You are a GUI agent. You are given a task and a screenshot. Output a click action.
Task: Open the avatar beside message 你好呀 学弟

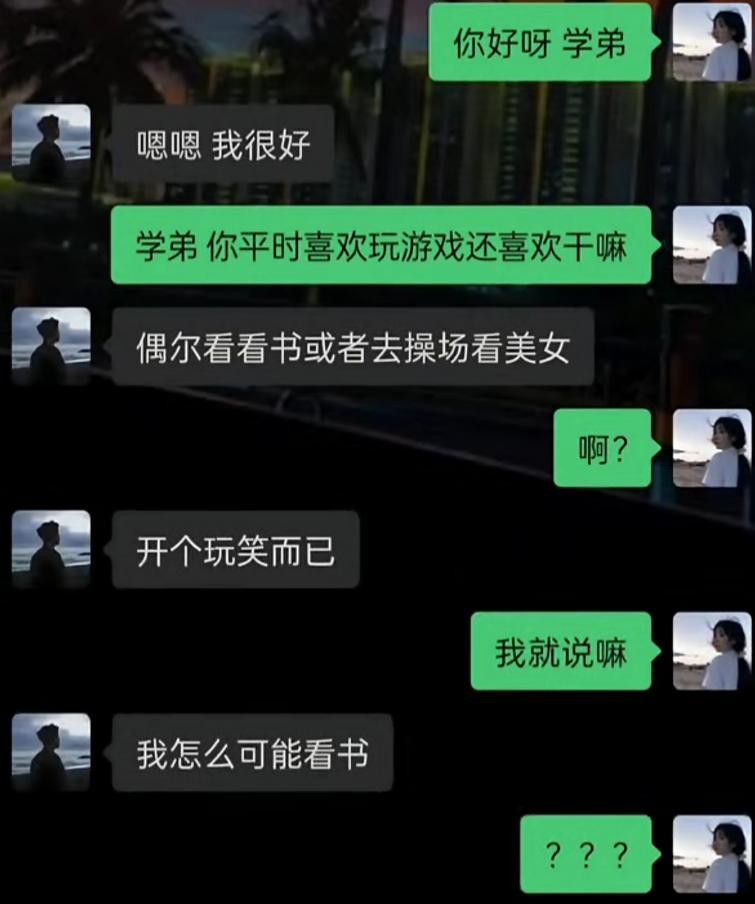(711, 42)
